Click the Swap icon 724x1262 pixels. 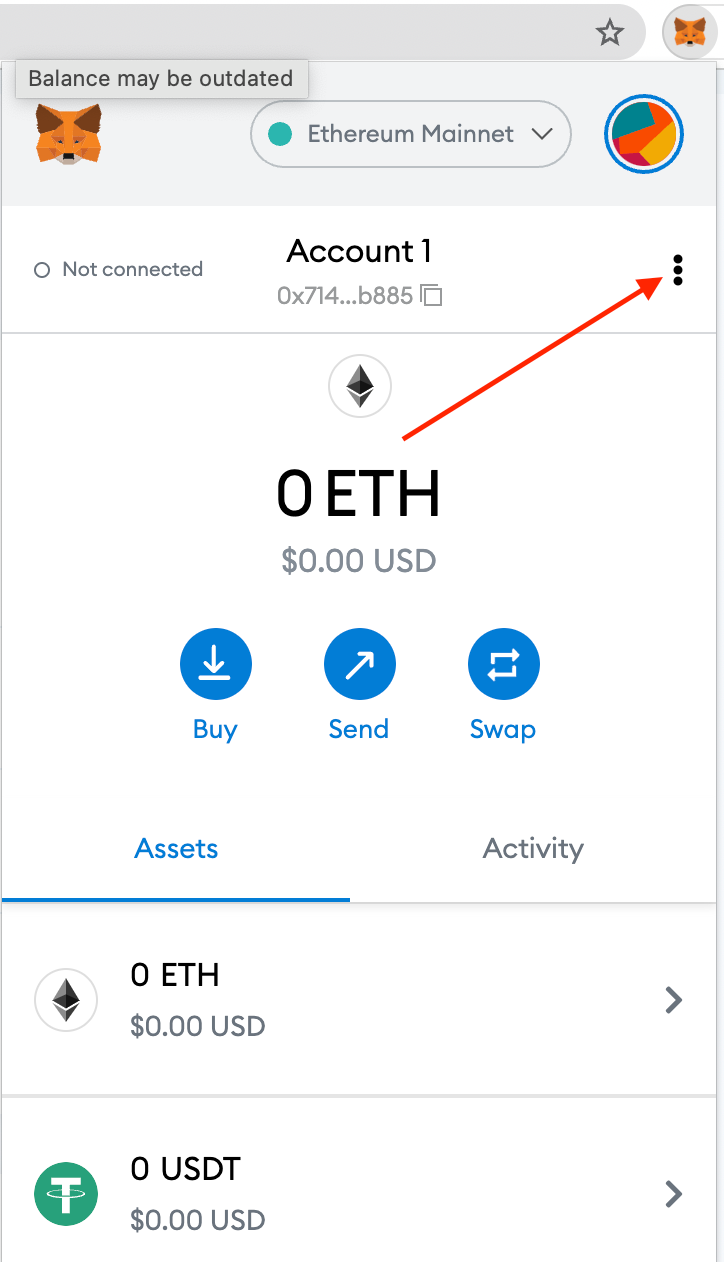point(503,663)
